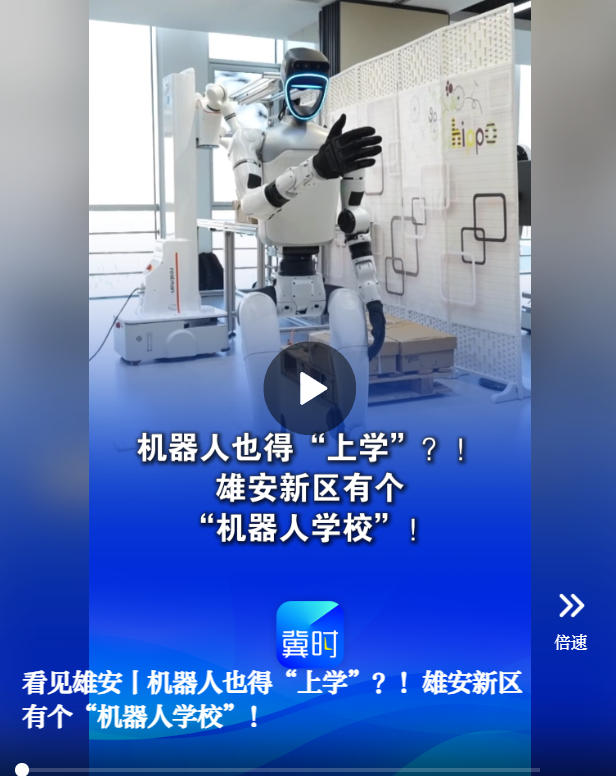The width and height of the screenshot is (616, 776).
Task: Open the 倍速 playback speed option
Action: tap(571, 620)
